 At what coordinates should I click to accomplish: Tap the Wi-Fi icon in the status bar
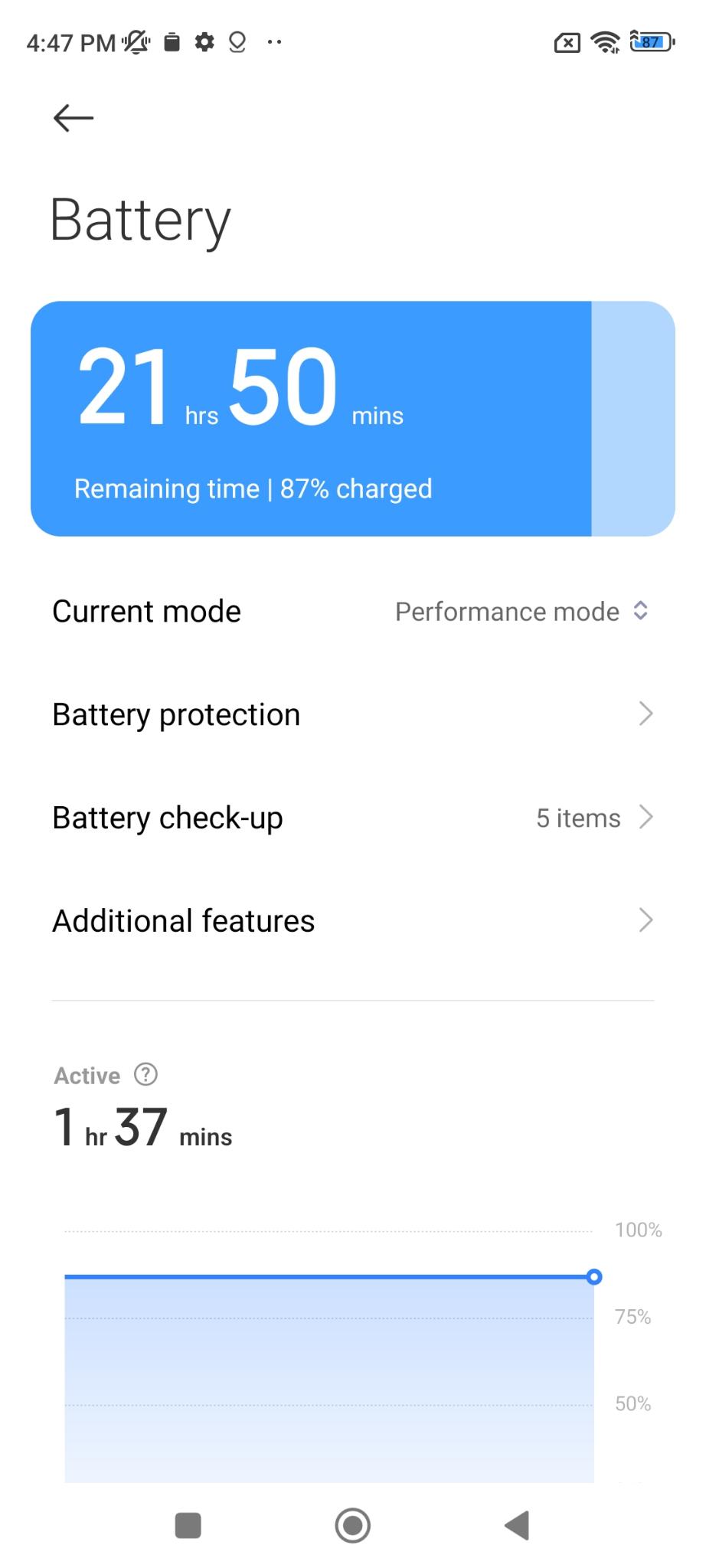tap(605, 42)
